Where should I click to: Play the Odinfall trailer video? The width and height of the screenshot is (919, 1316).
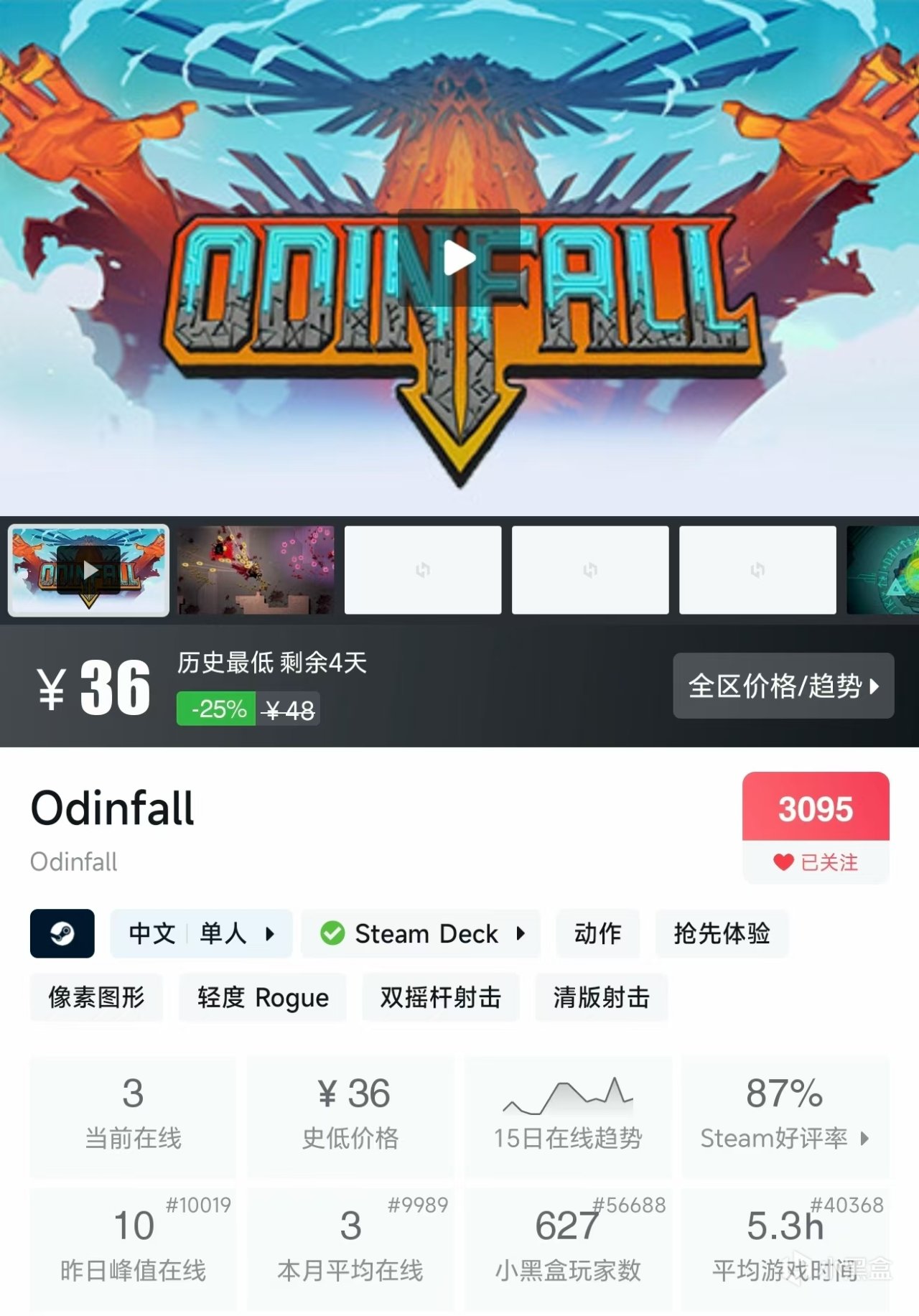click(459, 258)
